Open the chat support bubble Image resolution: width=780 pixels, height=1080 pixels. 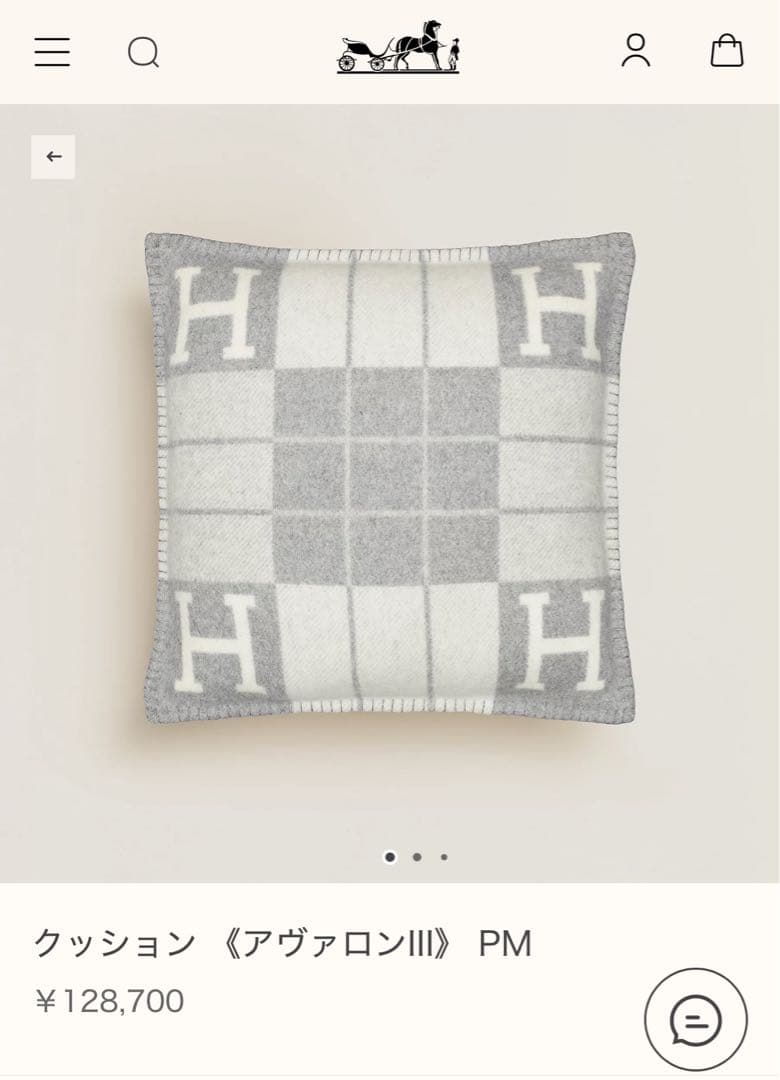coord(695,1019)
